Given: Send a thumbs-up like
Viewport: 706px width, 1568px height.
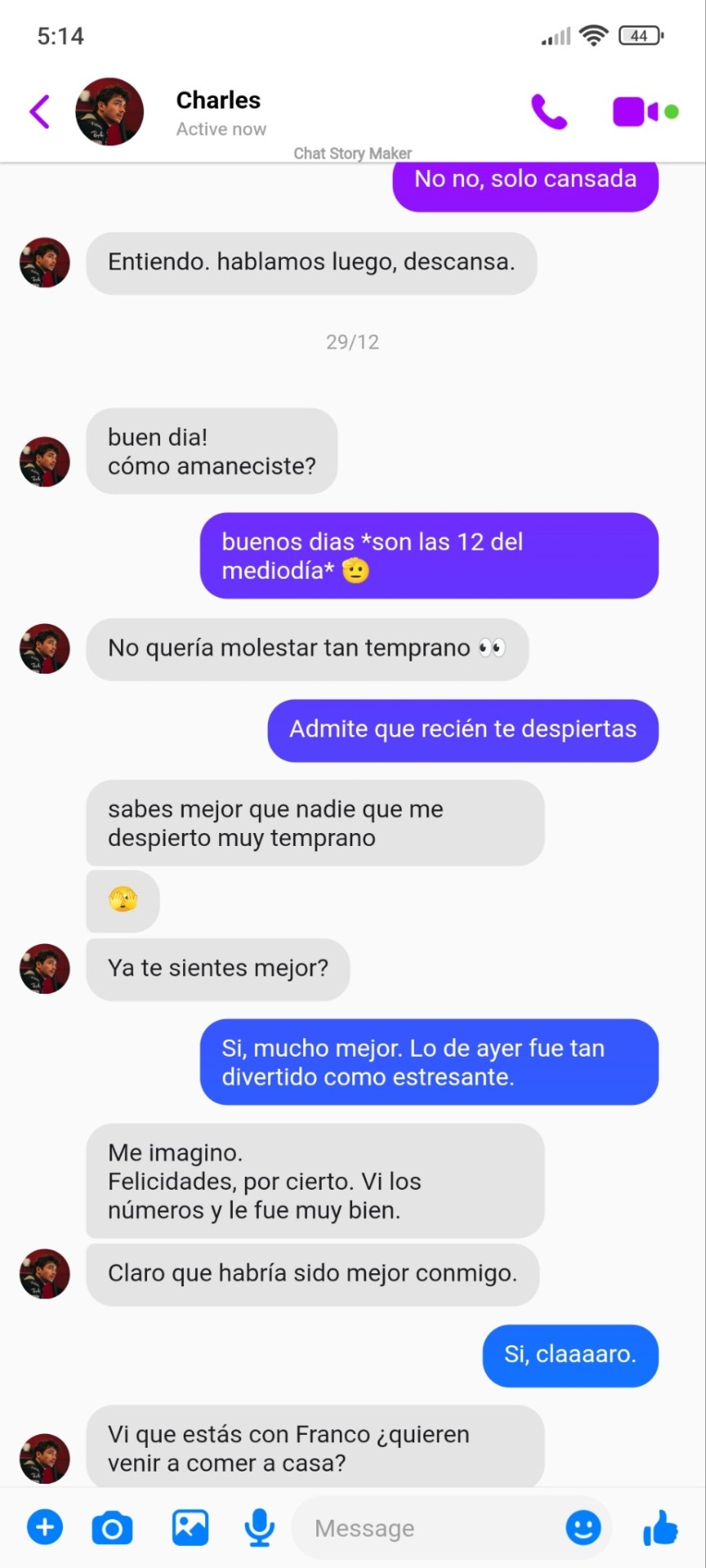Looking at the screenshot, I should [660, 1527].
